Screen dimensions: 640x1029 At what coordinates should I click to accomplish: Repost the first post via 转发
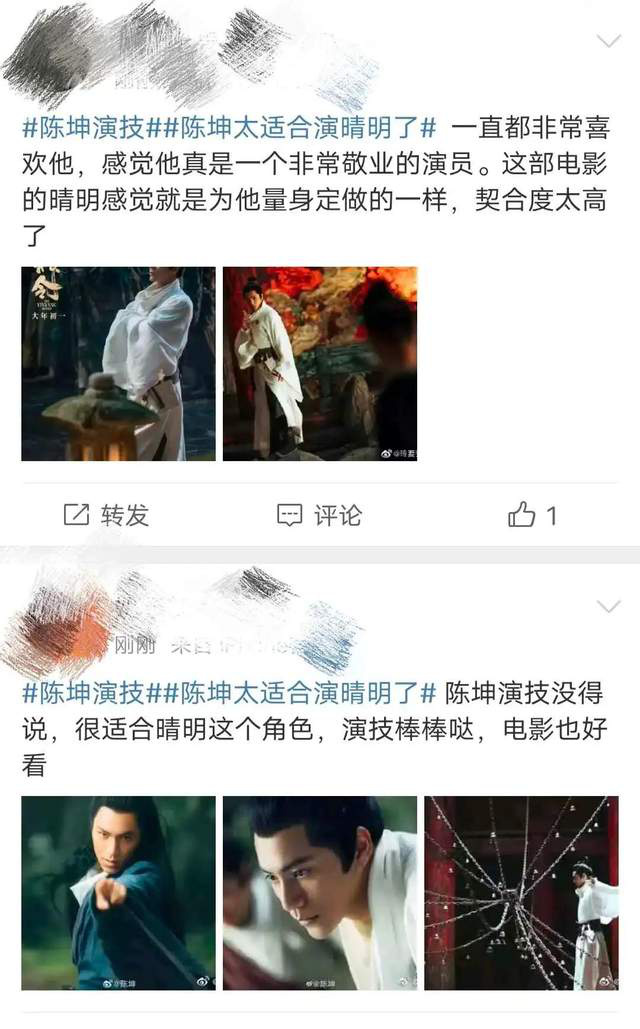pos(106,515)
